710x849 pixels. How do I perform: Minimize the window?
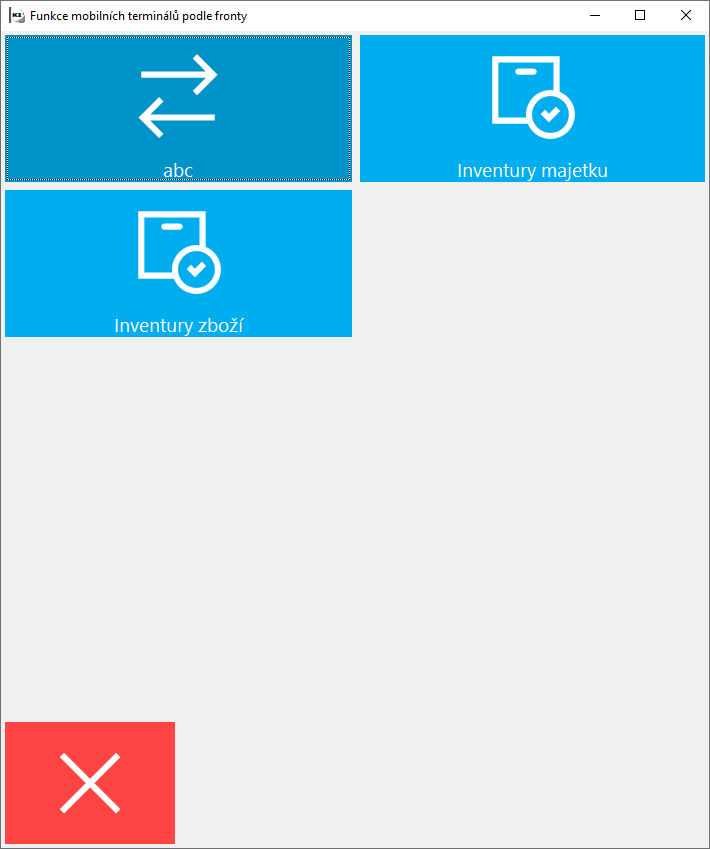point(595,15)
